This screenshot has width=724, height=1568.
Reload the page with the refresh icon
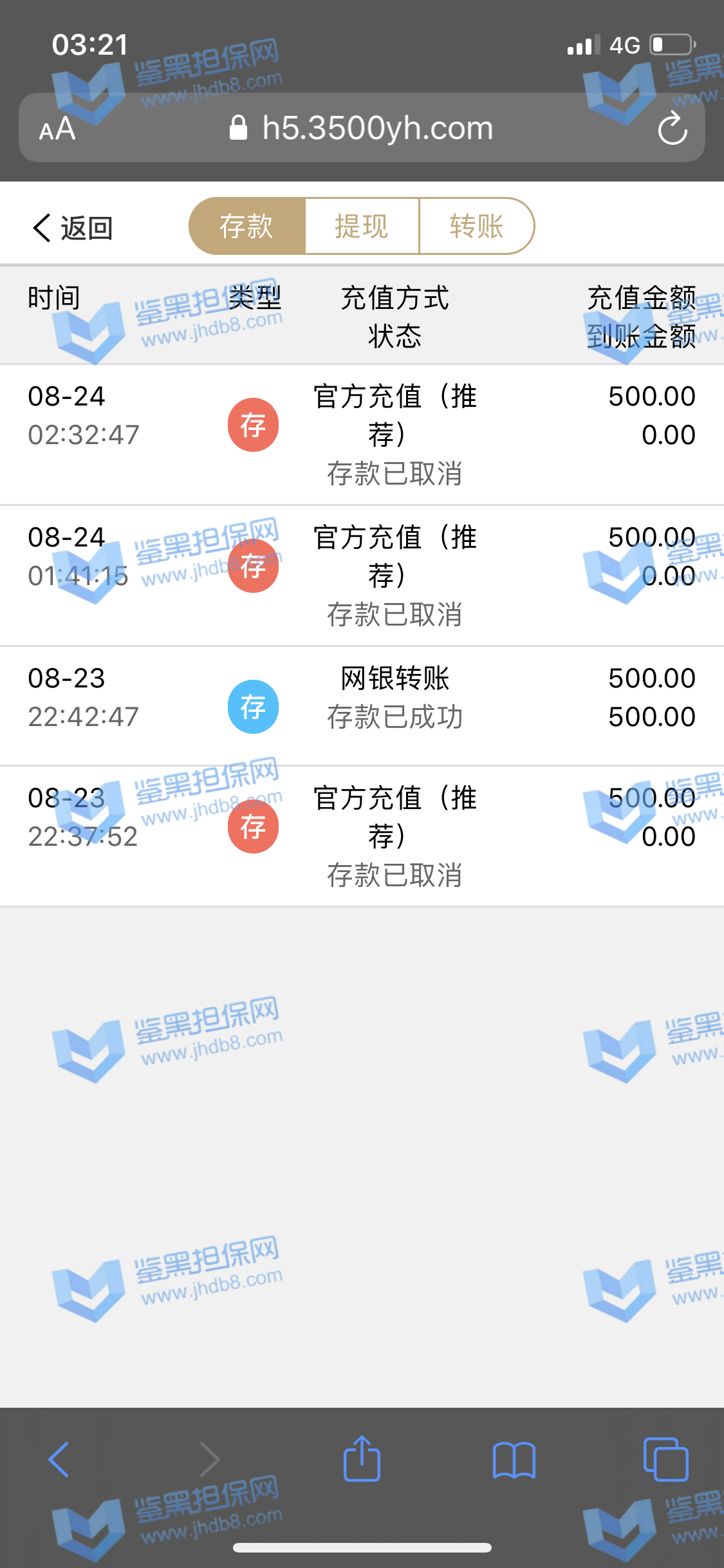(x=673, y=128)
